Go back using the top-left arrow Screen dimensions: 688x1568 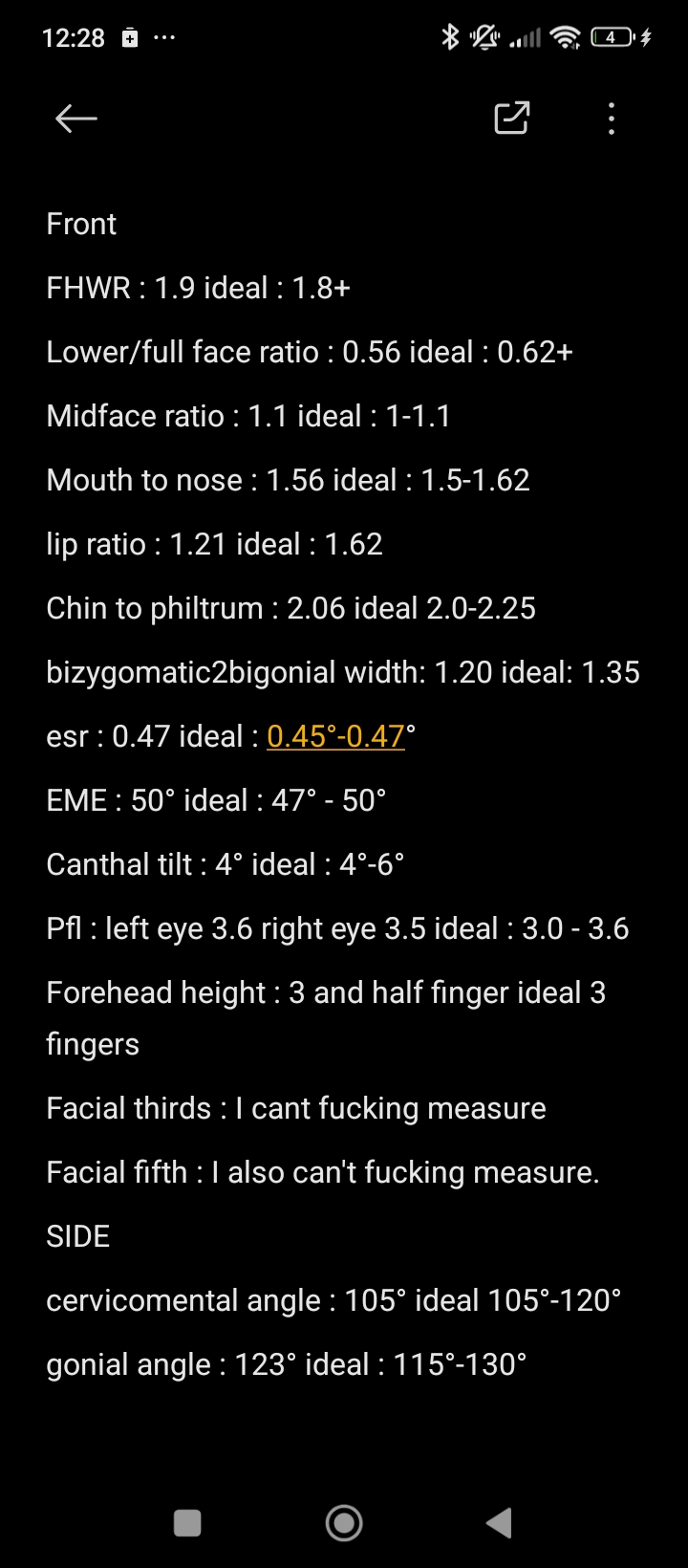click(x=76, y=119)
